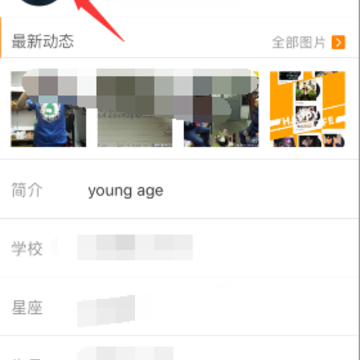This screenshot has width=360, height=360.
Task: Open the photo of person in blue shirt
Action: coord(48,109)
